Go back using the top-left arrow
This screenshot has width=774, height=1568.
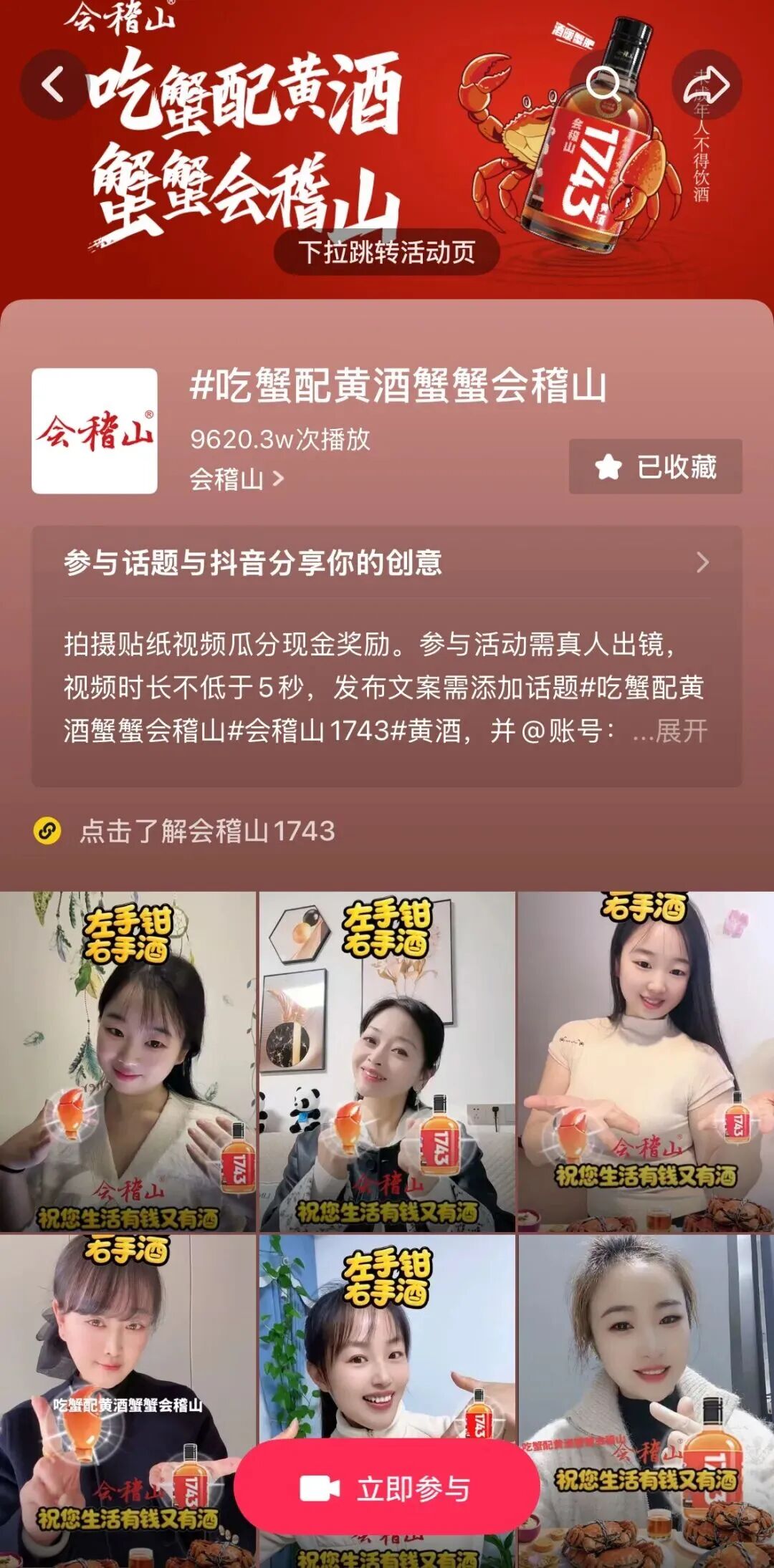click(x=53, y=85)
